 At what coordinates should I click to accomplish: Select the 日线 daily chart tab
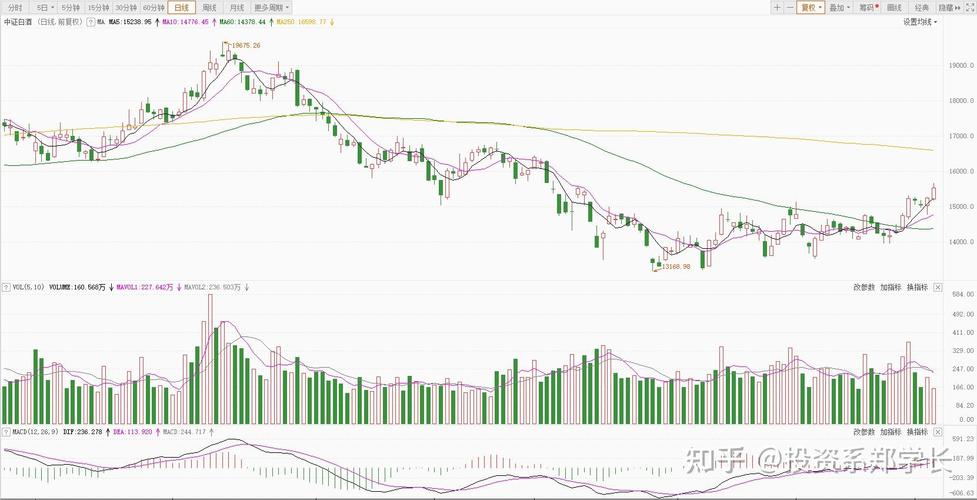tap(182, 7)
